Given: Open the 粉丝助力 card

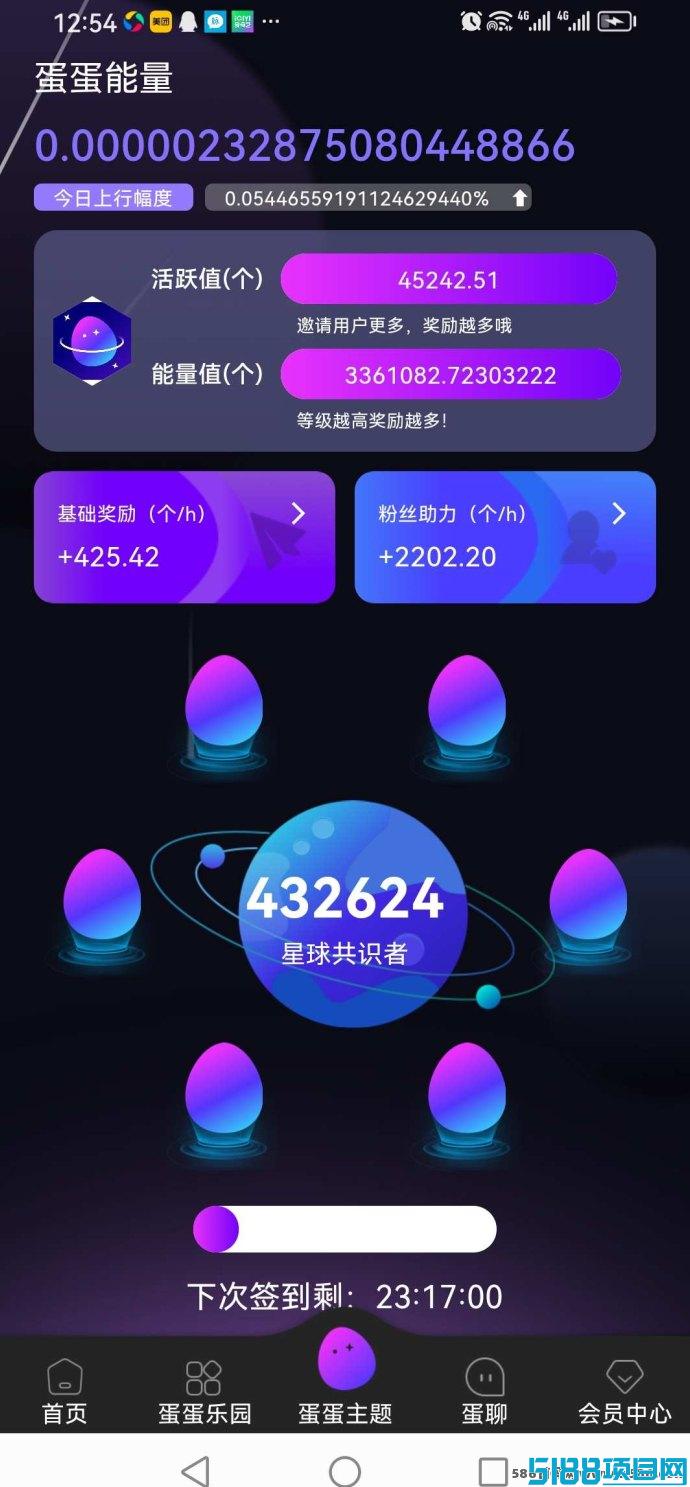Looking at the screenshot, I should click(x=505, y=537).
